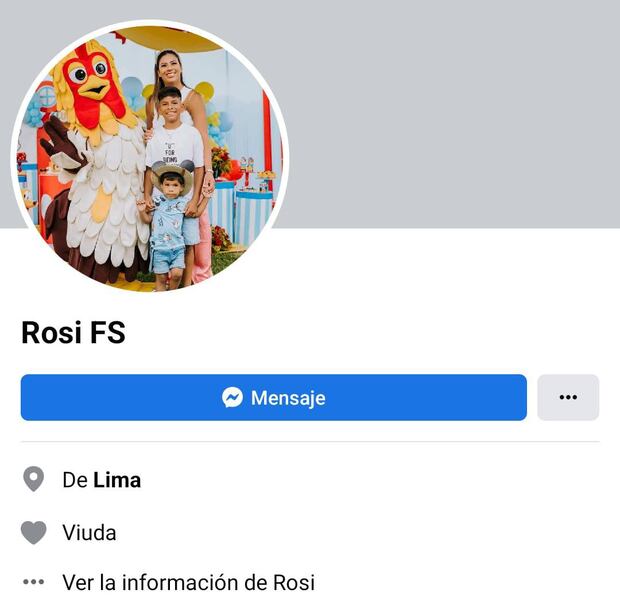Tap the gray cover photo area
The width and height of the screenshot is (620, 609).
click(450, 110)
